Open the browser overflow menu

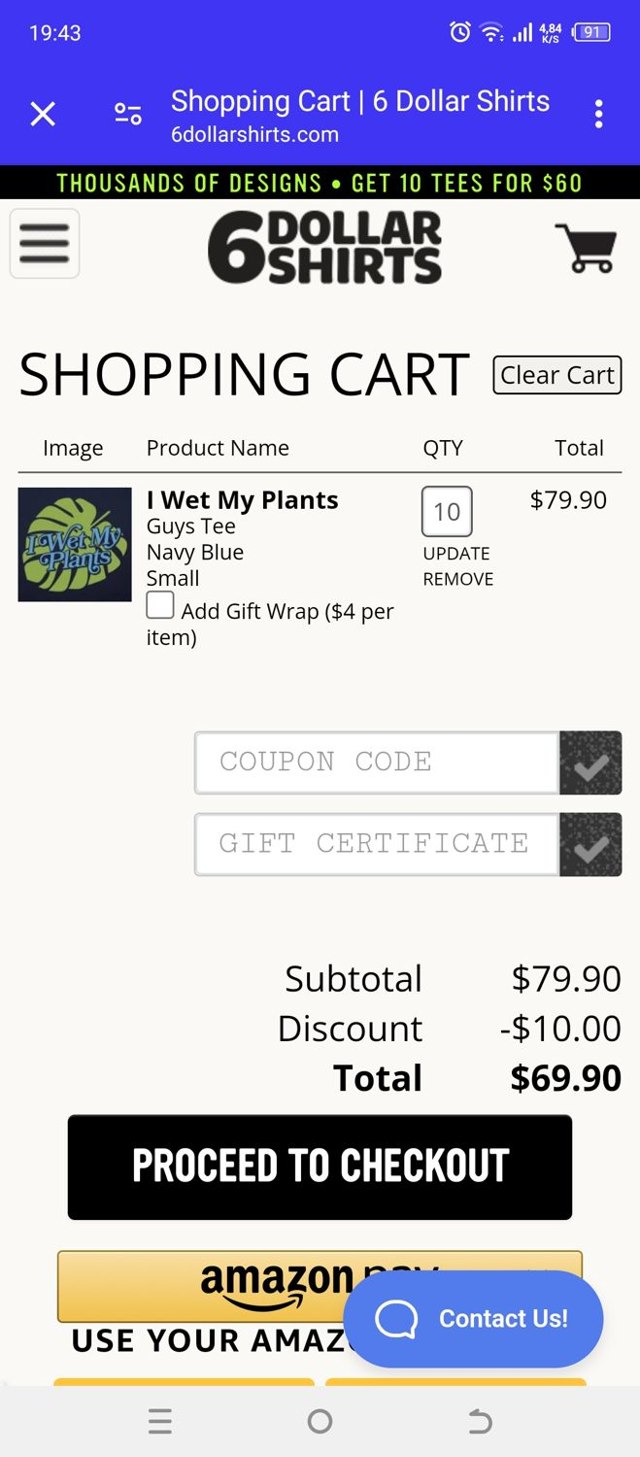[x=598, y=114]
